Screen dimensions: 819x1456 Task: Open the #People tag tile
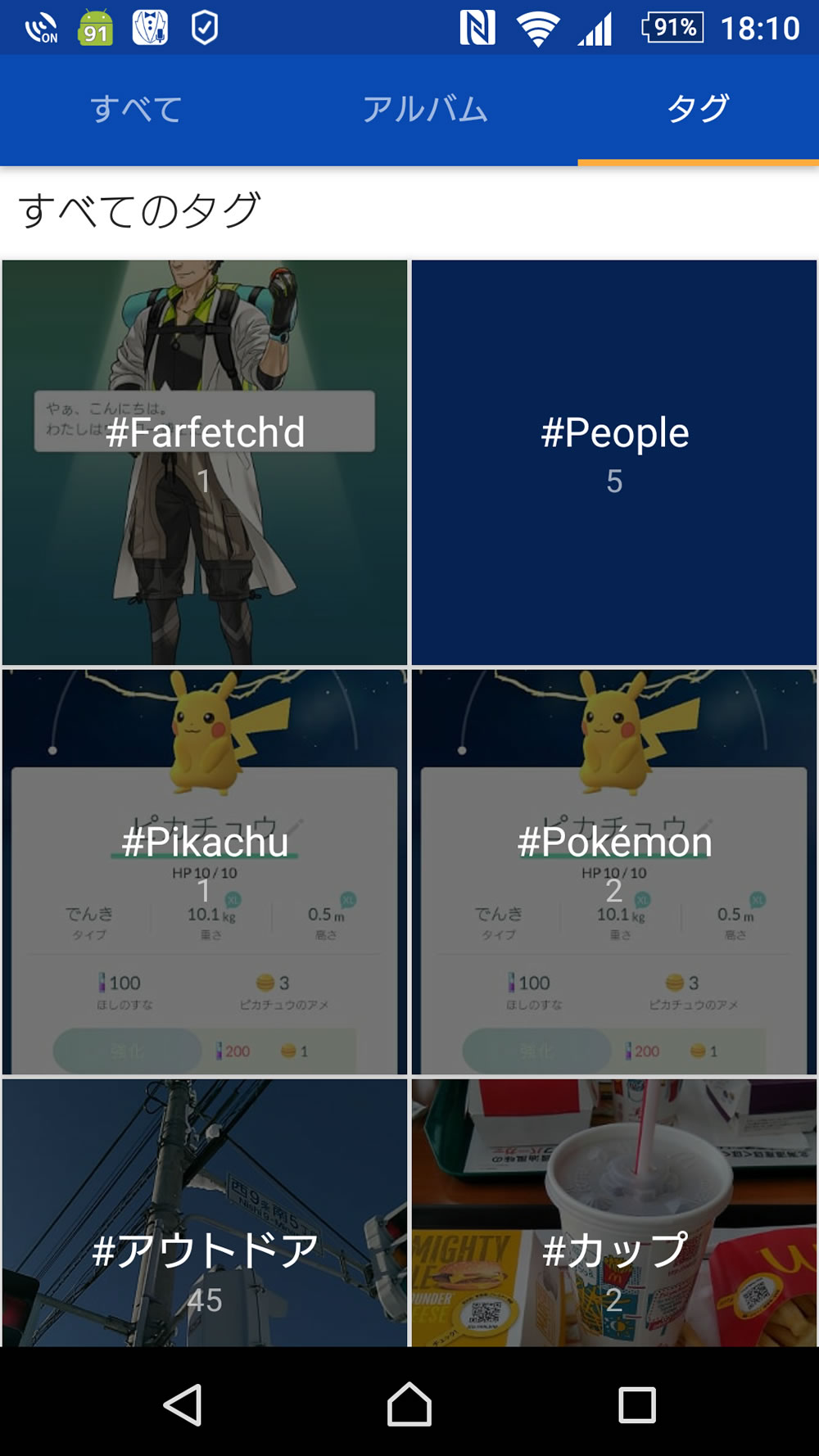pos(614,463)
